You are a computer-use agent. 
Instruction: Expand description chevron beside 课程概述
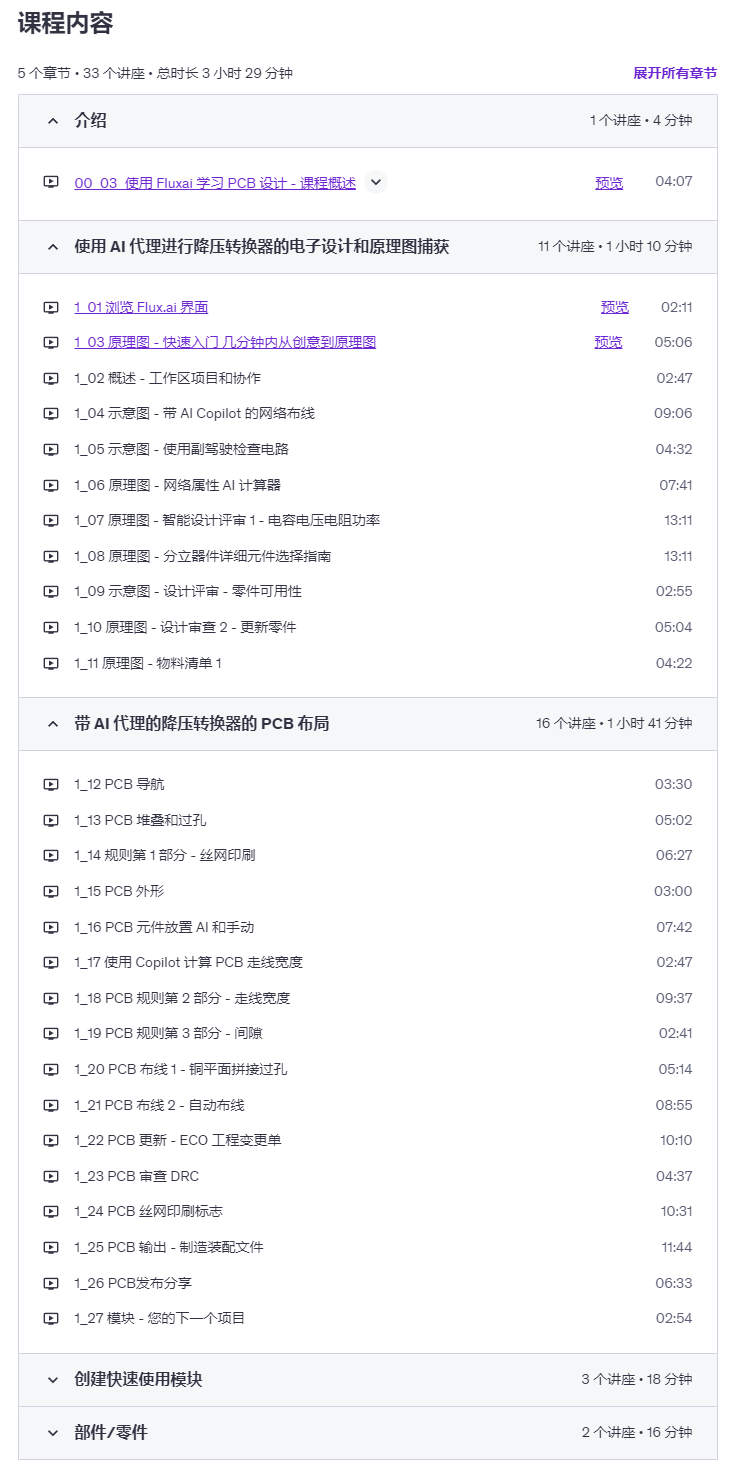pos(376,182)
